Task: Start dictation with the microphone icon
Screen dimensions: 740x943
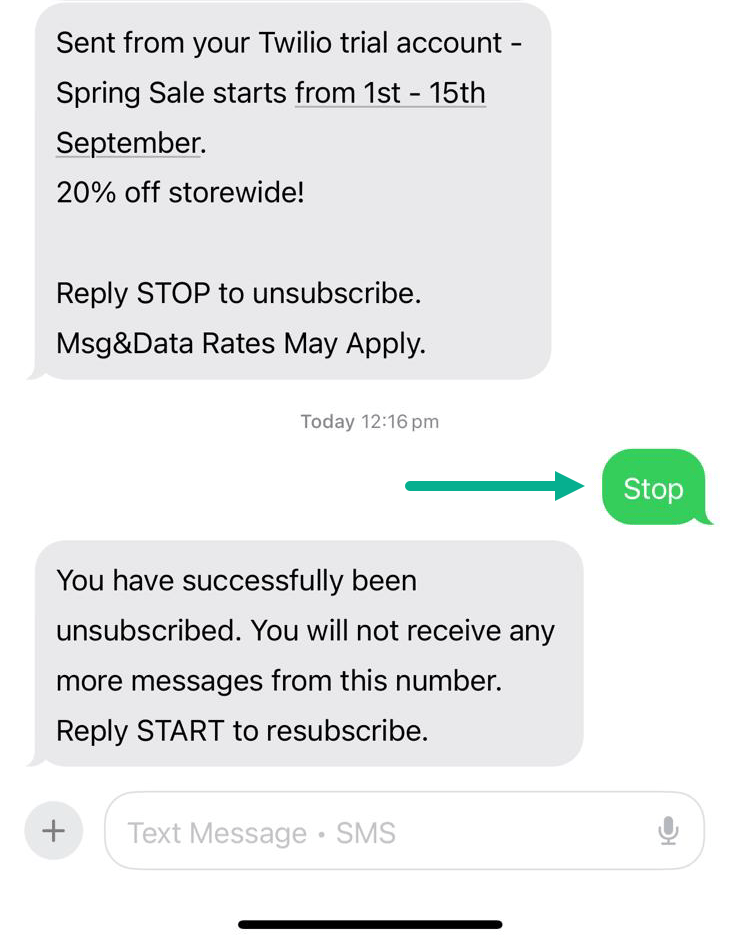Action: click(x=668, y=831)
